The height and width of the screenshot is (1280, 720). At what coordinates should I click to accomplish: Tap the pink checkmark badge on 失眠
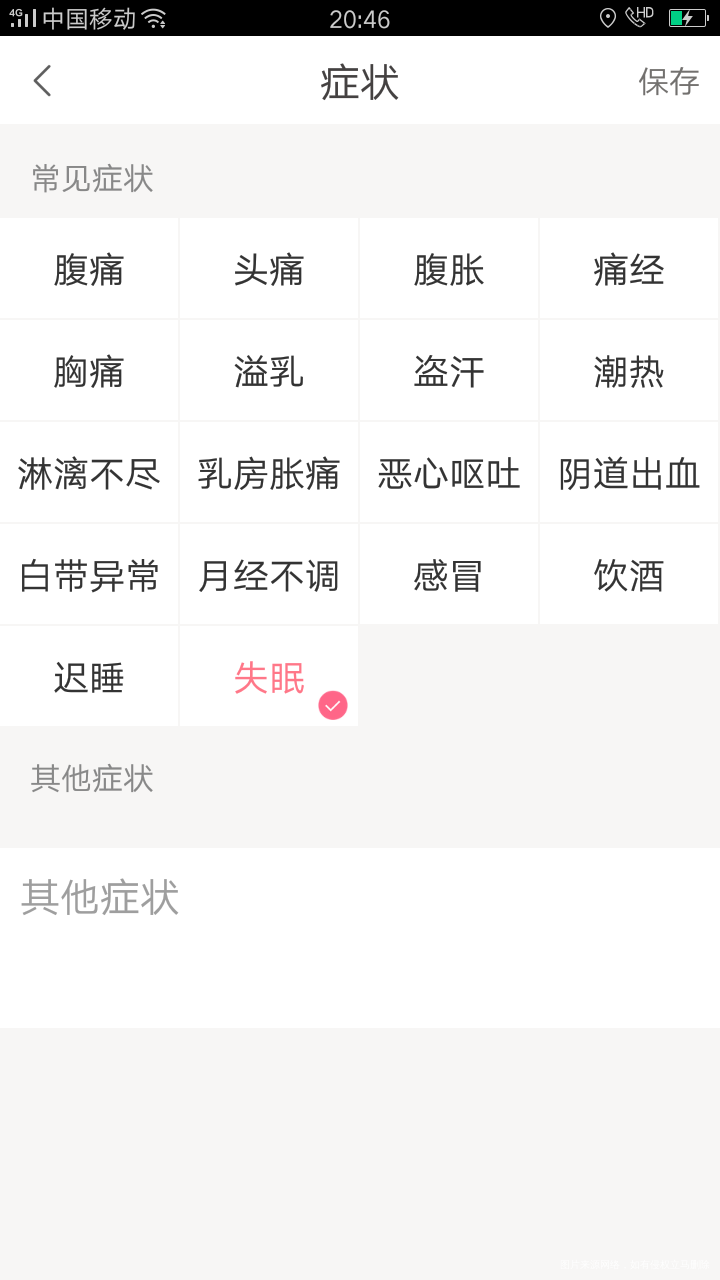(x=333, y=706)
